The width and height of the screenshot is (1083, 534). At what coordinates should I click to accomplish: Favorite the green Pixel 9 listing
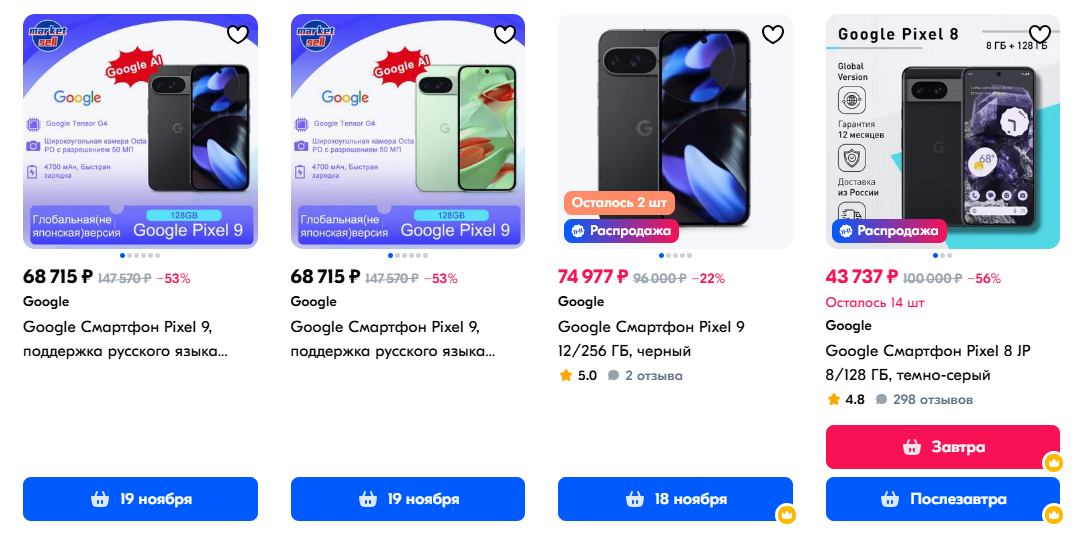coord(505,35)
